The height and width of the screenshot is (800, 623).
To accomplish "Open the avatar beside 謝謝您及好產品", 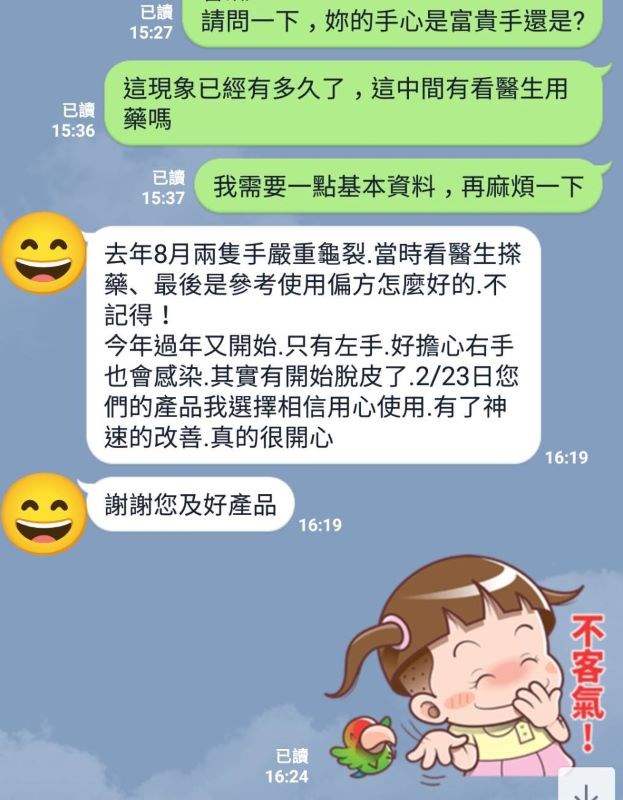I will point(44,514).
